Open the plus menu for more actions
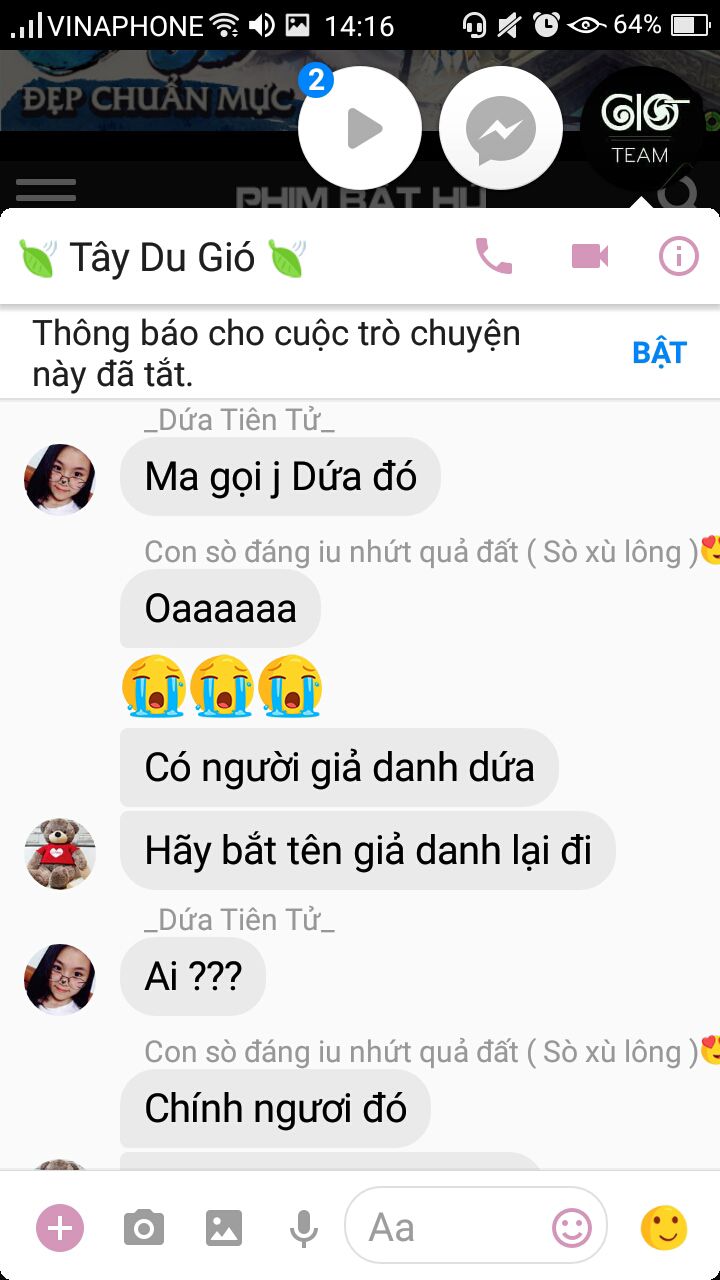 click(x=60, y=1227)
